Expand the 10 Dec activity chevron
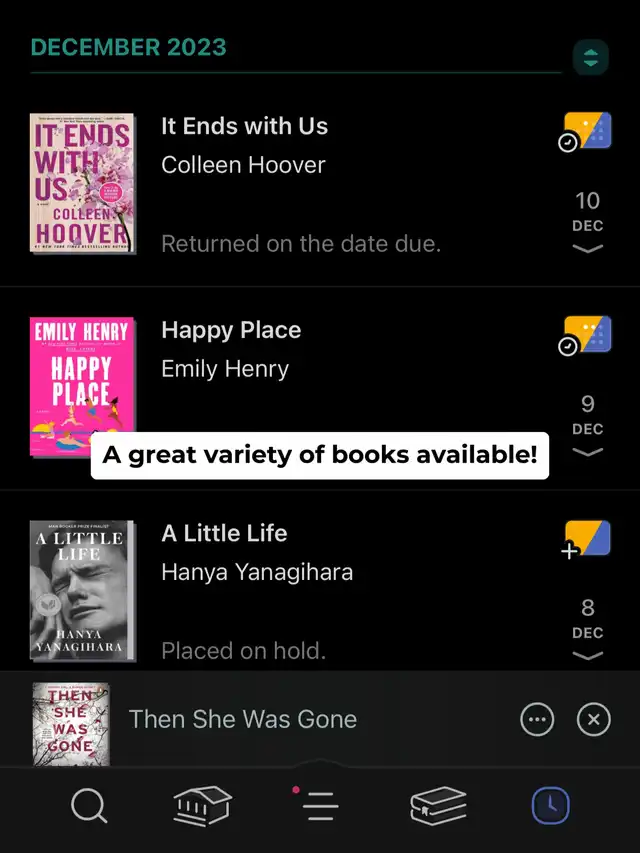 [x=587, y=248]
